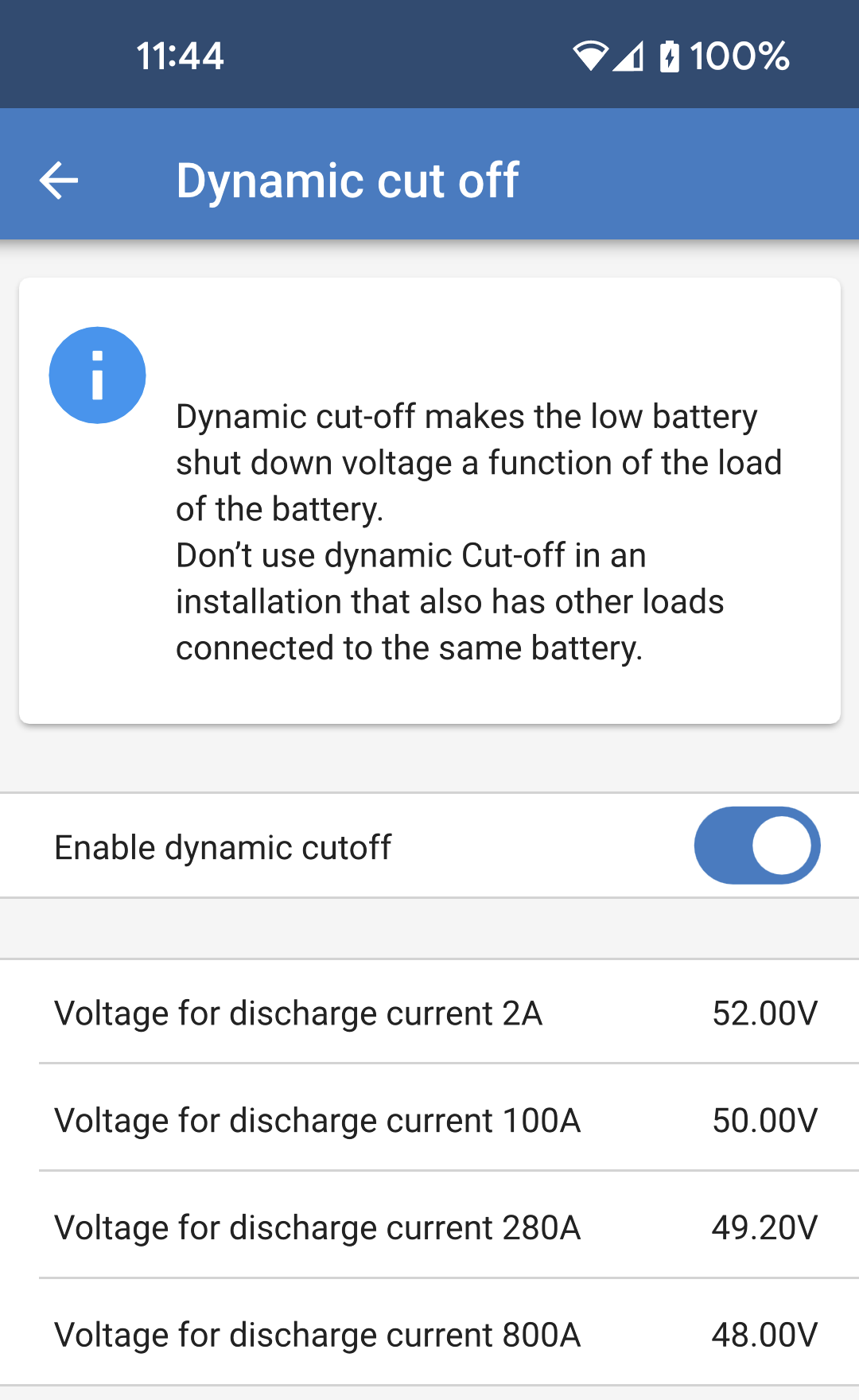Click the battery charging icon
This screenshot has width=859, height=1400.
coord(669,56)
